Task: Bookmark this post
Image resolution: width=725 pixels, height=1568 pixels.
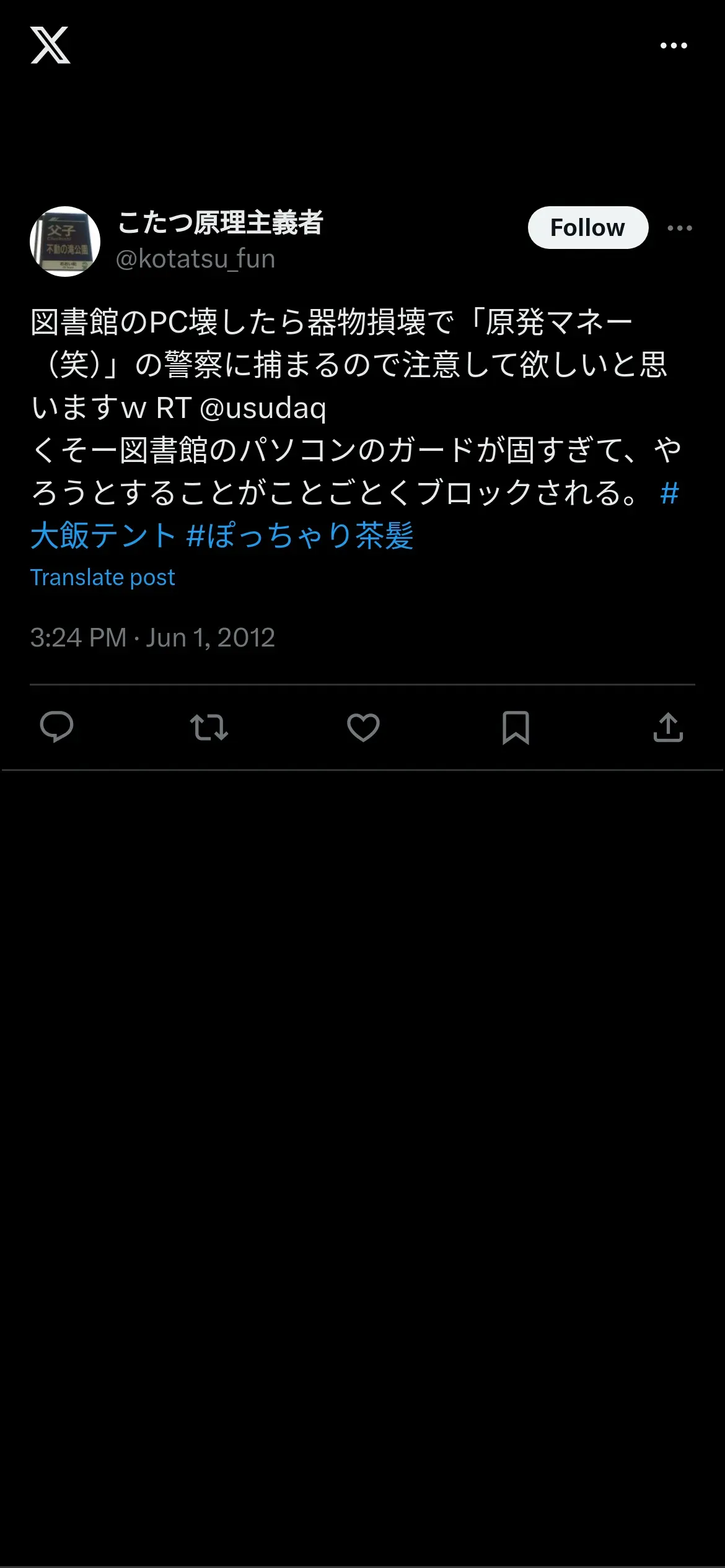Action: click(516, 727)
